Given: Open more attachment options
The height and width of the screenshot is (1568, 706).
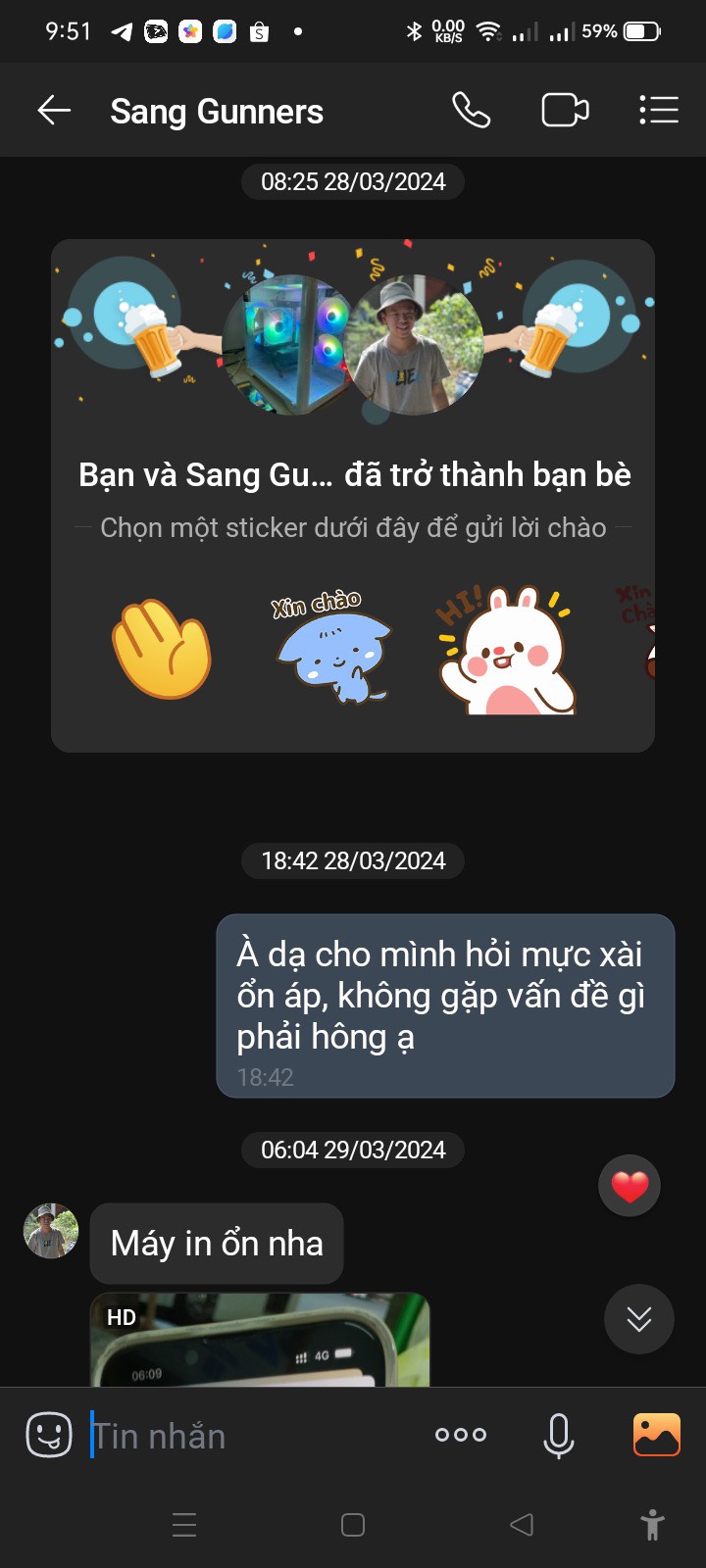Looking at the screenshot, I should pos(461,1435).
